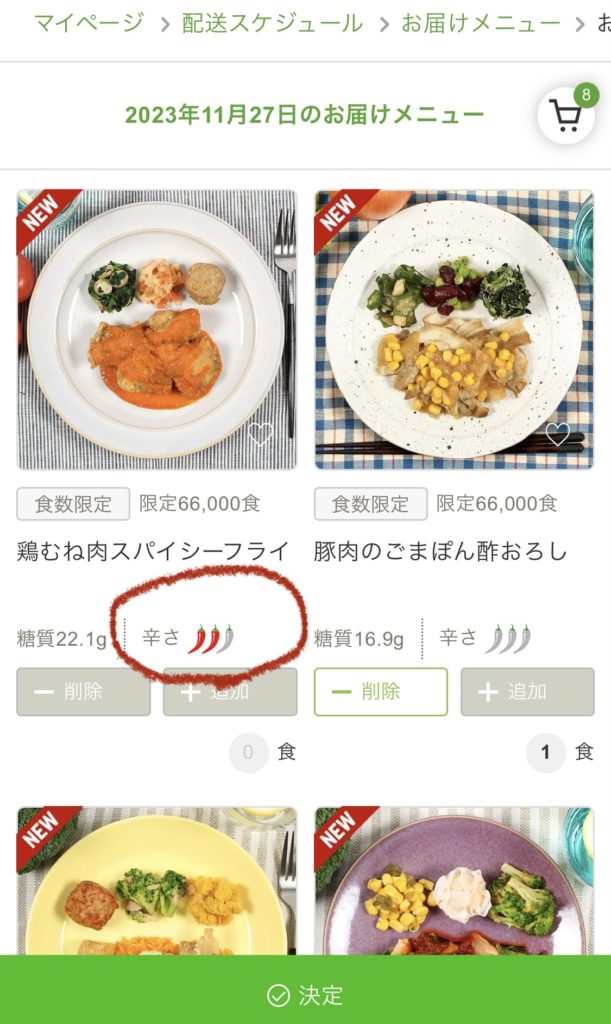Remove one 豚肉のごまぽん酢おろし serving
The width and height of the screenshot is (611, 1024).
(380, 692)
